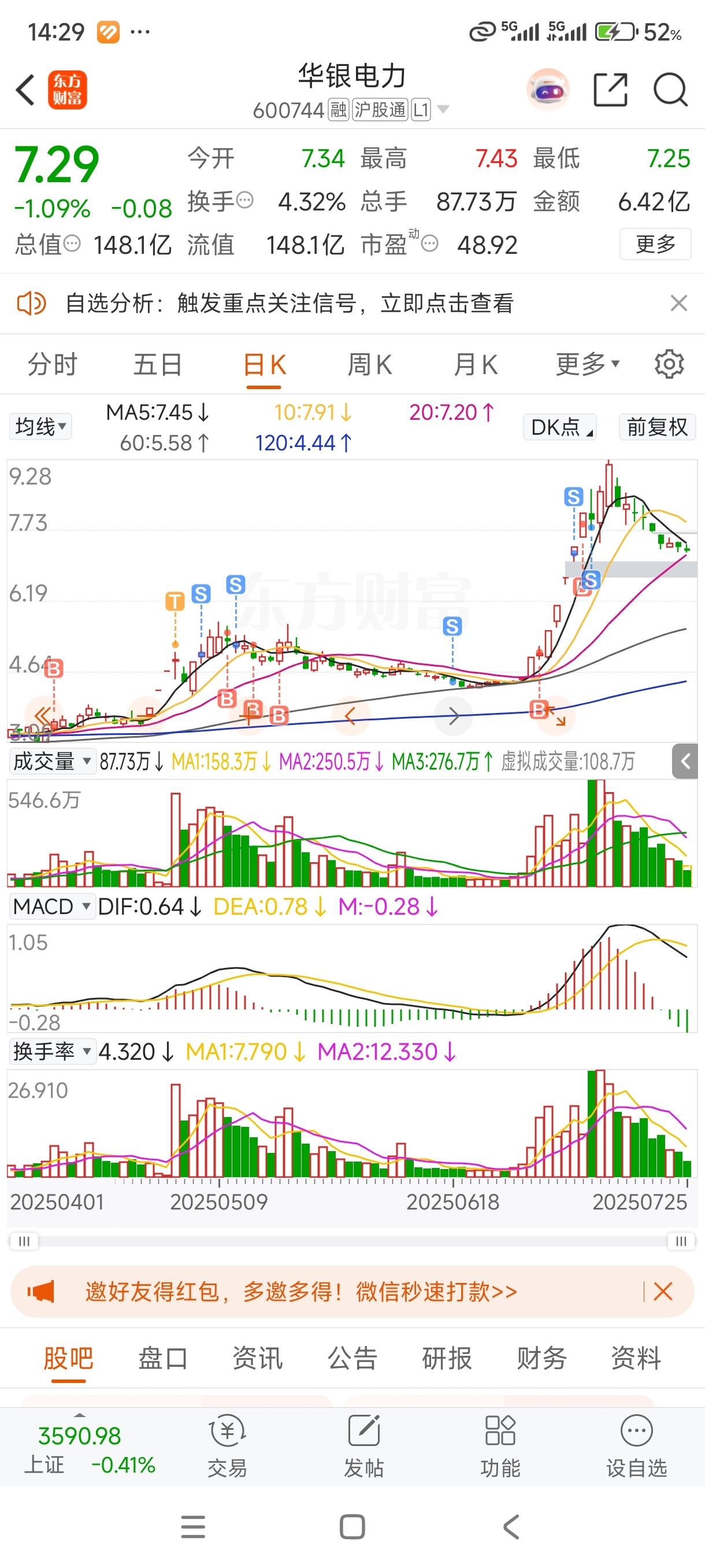Dismiss the 自选分析 notice
This screenshot has width=705, height=1568.
click(x=678, y=302)
